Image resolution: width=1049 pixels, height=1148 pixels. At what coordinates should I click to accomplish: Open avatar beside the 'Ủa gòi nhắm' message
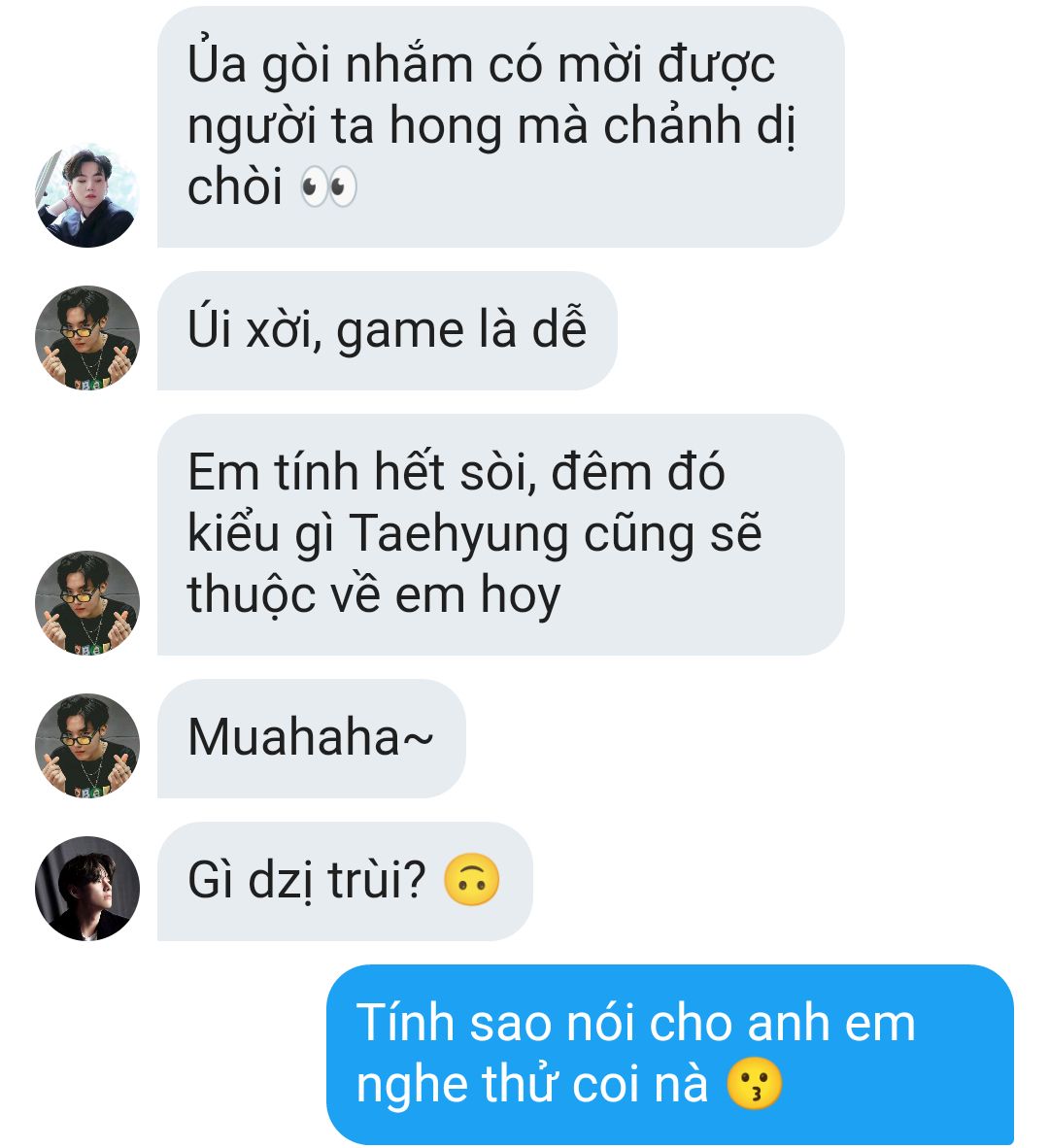[x=87, y=195]
